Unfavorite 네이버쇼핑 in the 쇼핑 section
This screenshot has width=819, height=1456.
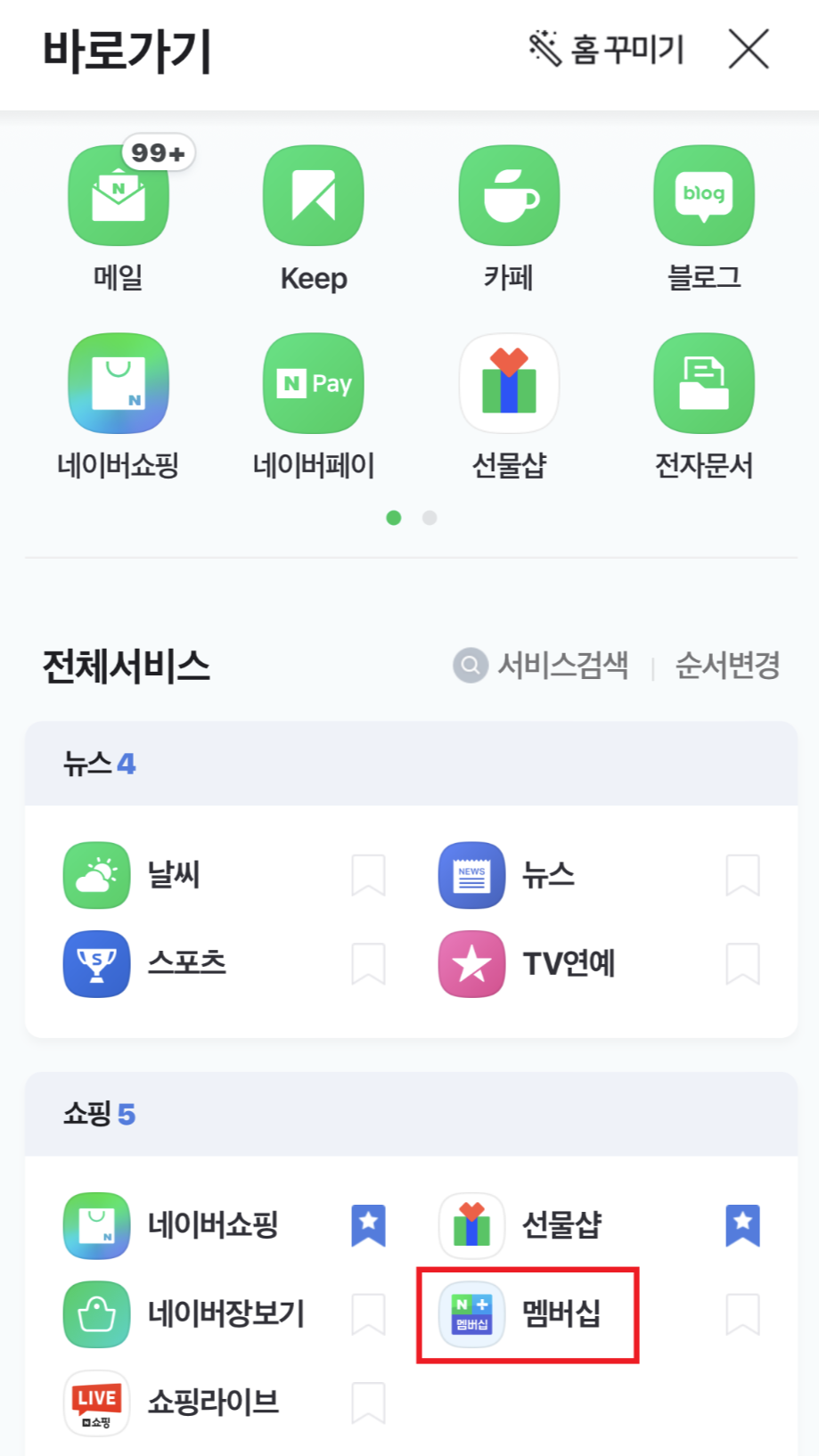(368, 1225)
